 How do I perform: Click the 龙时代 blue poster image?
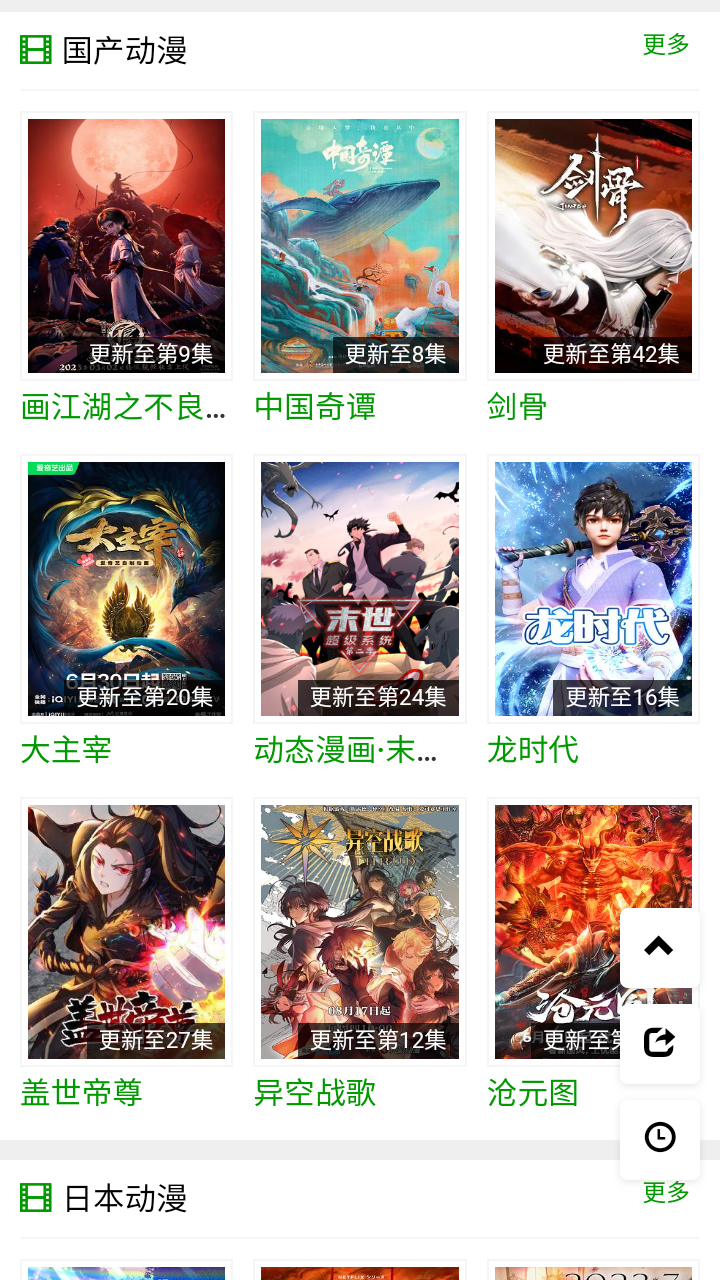click(592, 588)
